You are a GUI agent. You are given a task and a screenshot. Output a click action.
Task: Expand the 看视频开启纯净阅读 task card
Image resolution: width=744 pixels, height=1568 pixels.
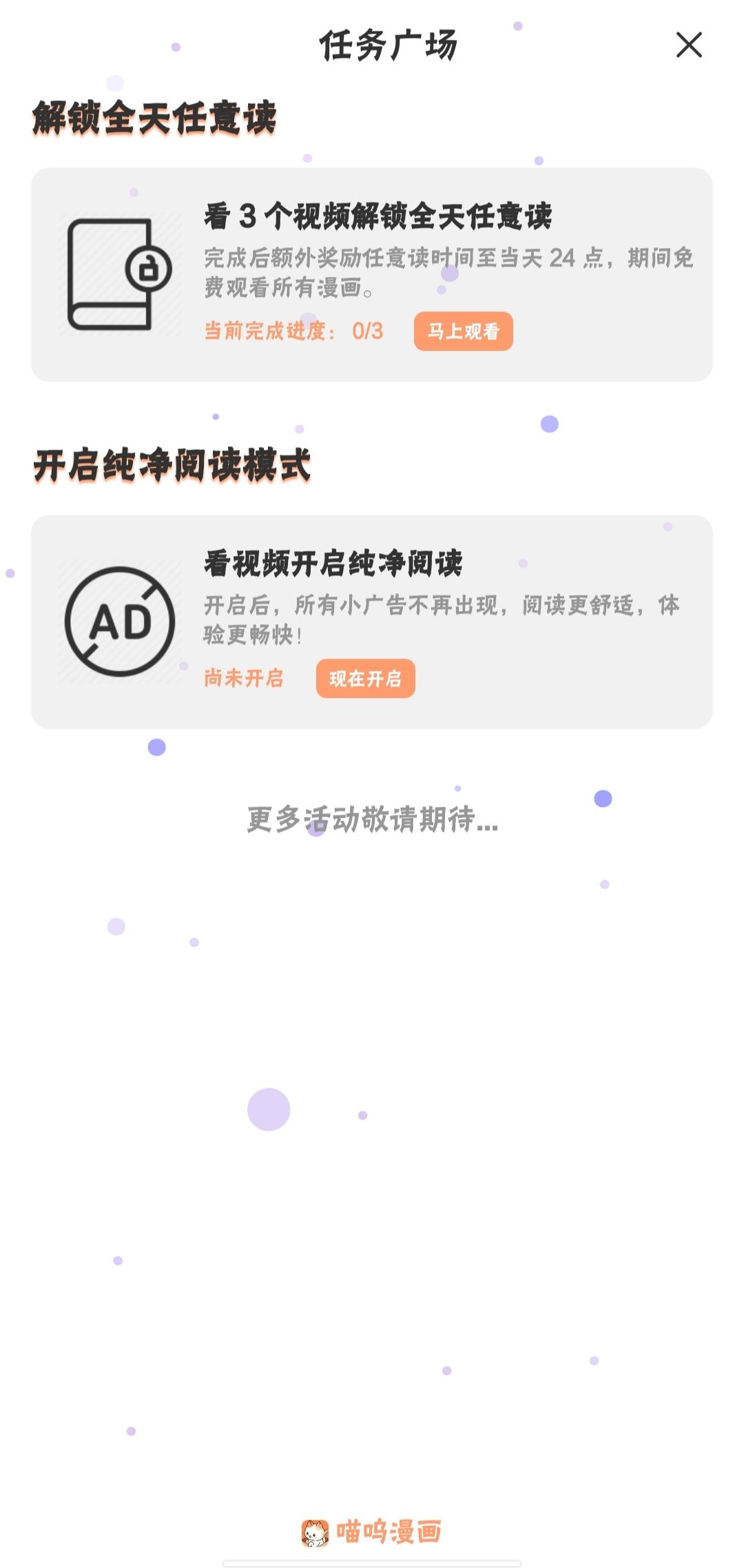pos(372,620)
